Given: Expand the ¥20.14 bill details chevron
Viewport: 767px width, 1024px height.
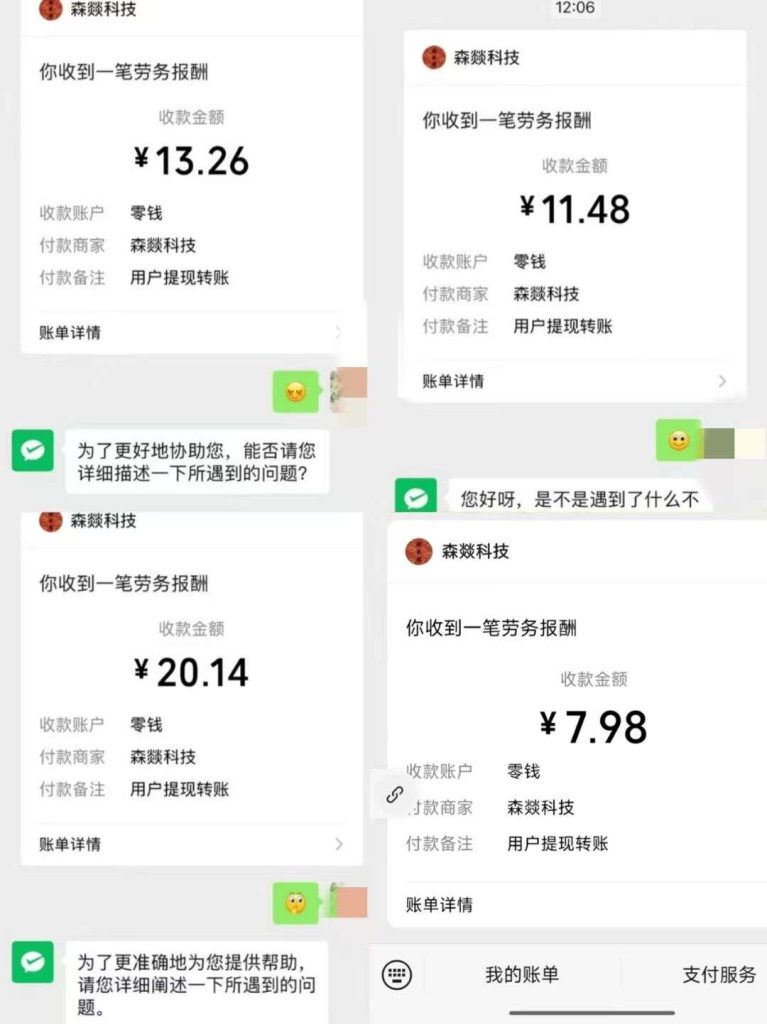Looking at the screenshot, I should point(337,843).
